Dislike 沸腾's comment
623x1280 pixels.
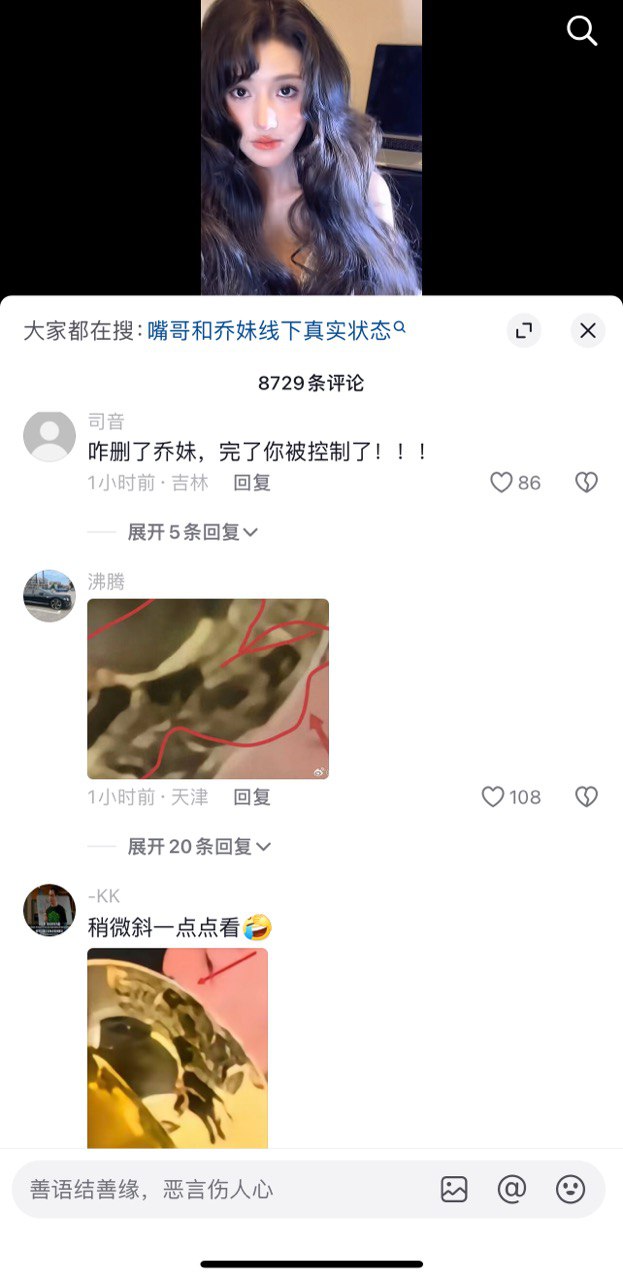click(586, 797)
